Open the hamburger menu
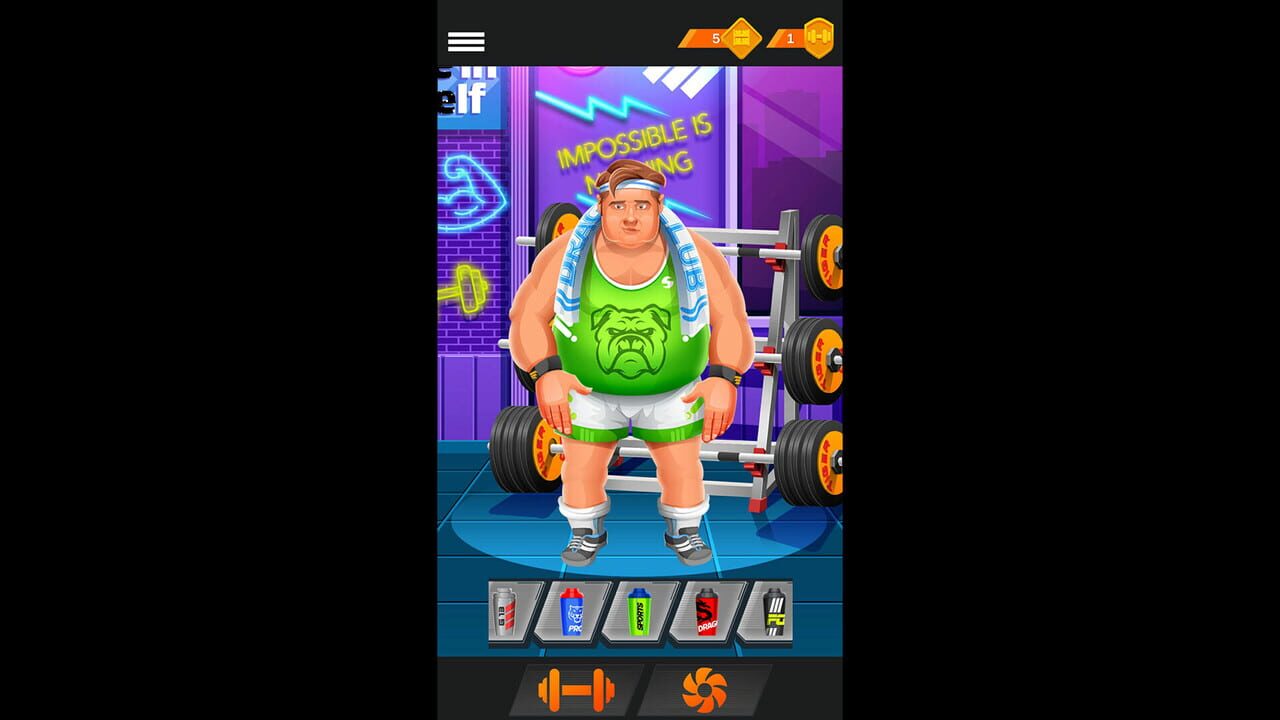The height and width of the screenshot is (720, 1280). pyautogui.click(x=466, y=41)
